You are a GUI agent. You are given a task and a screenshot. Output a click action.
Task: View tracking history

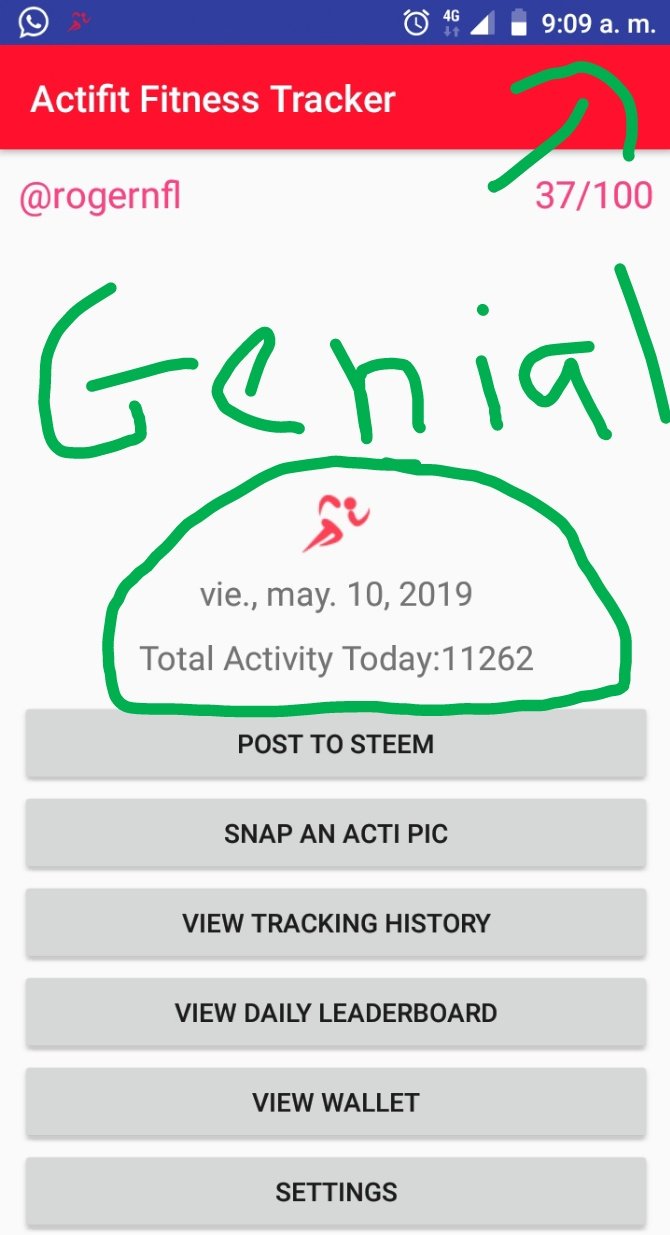pos(335,922)
